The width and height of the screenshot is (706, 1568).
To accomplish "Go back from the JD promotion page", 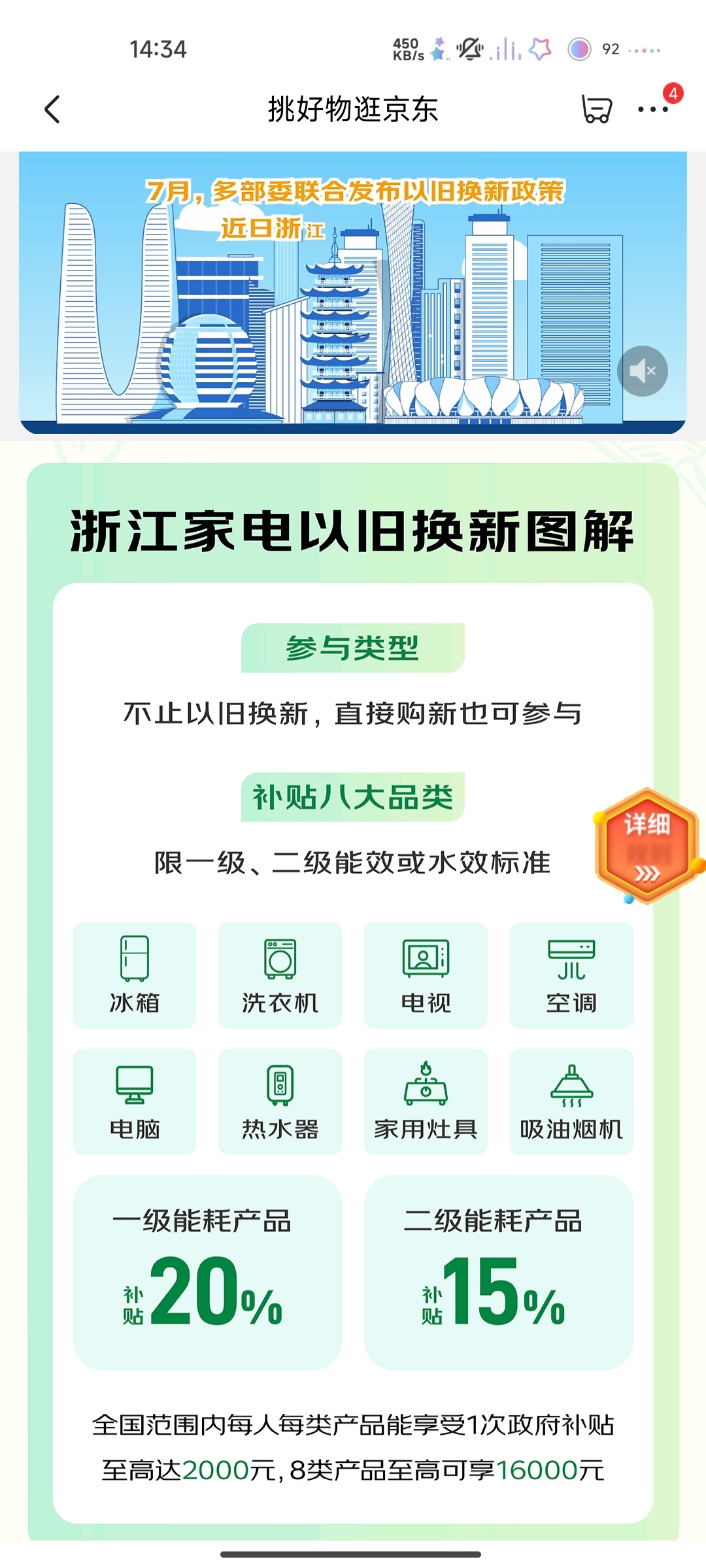I will click(52, 109).
